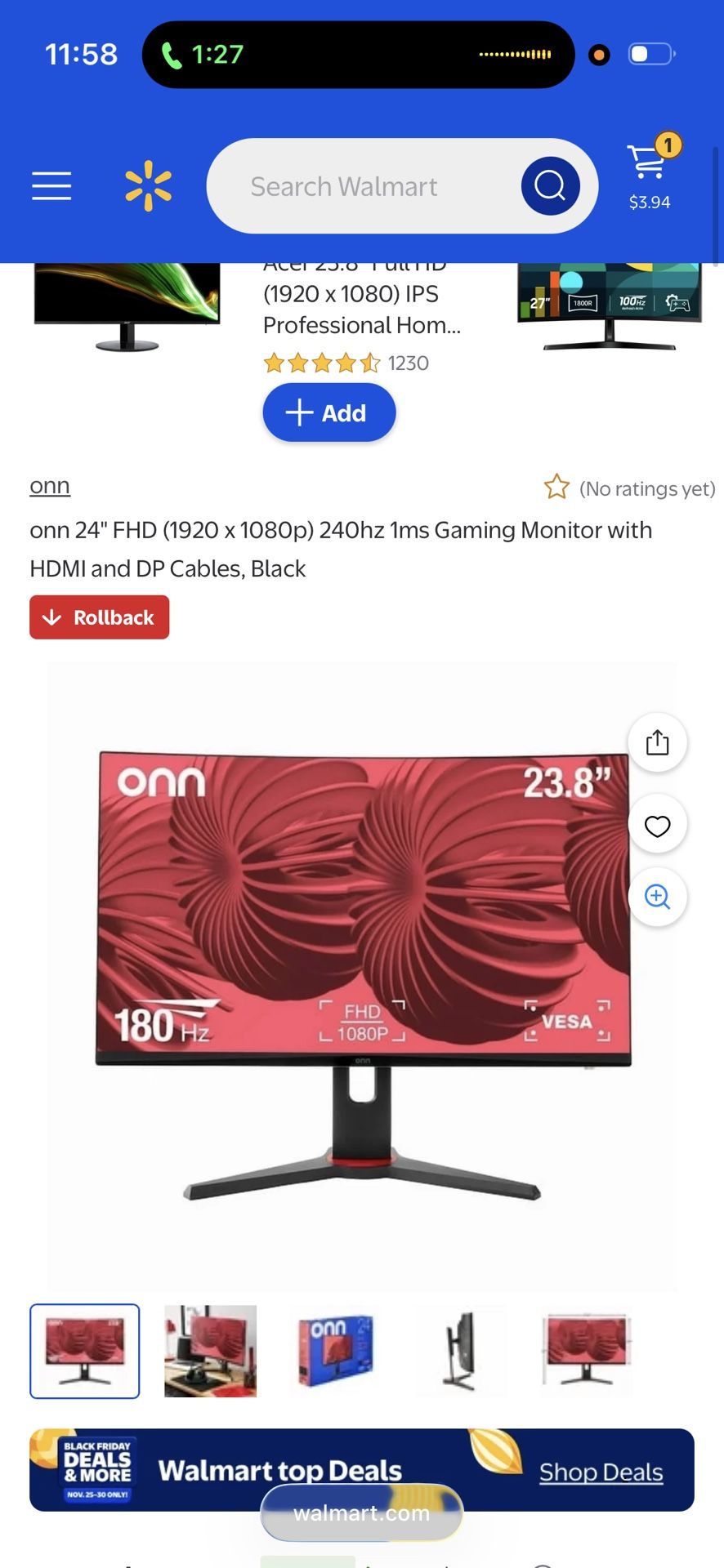This screenshot has width=724, height=1568.
Task: Go to Walmart home via spark logo
Action: pyautogui.click(x=148, y=186)
